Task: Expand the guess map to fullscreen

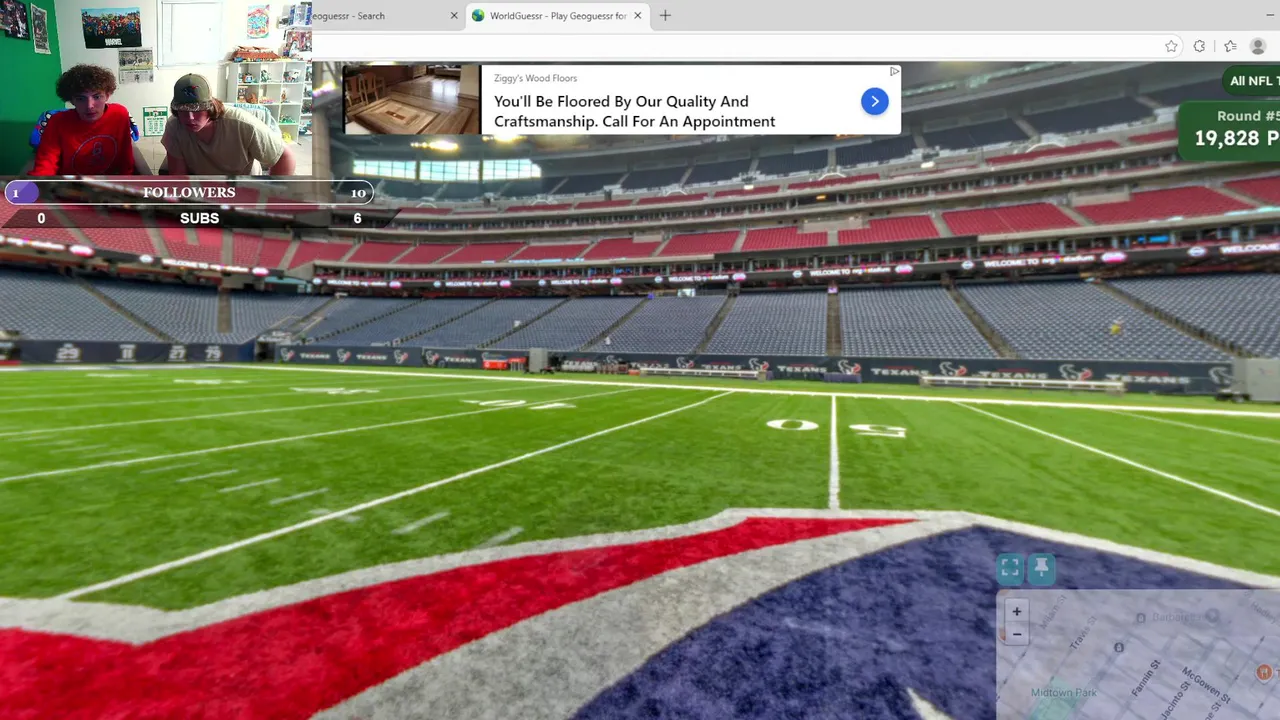Action: pyautogui.click(x=1010, y=568)
